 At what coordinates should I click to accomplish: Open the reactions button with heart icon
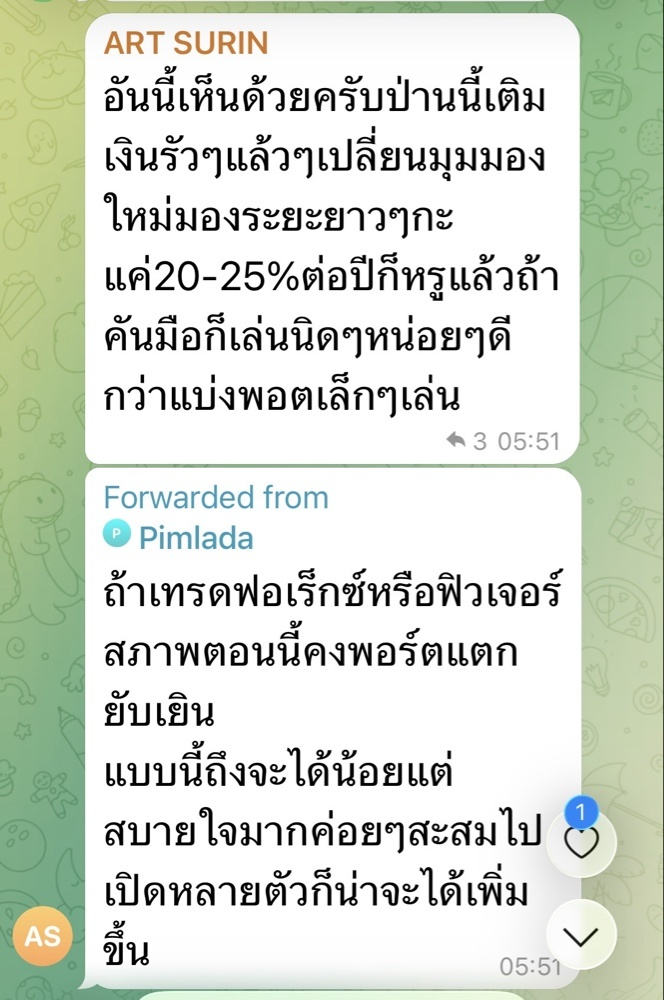tap(582, 842)
